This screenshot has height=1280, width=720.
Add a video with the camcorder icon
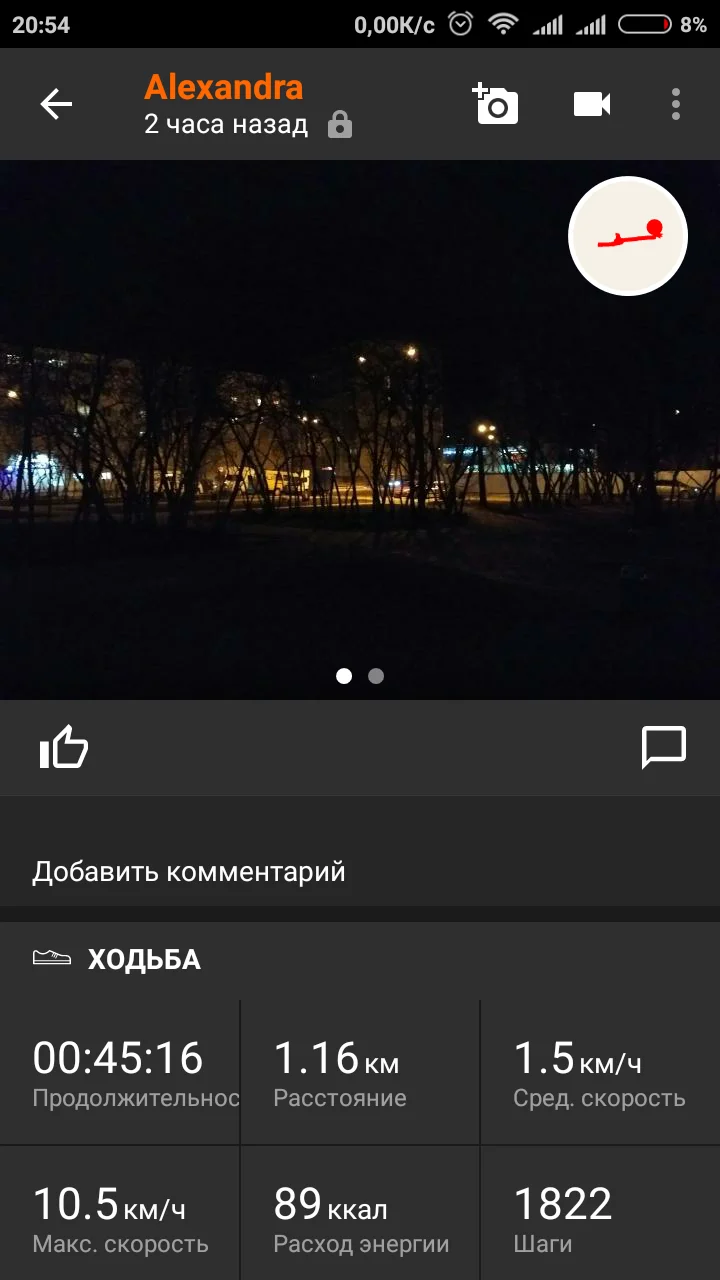coord(592,104)
